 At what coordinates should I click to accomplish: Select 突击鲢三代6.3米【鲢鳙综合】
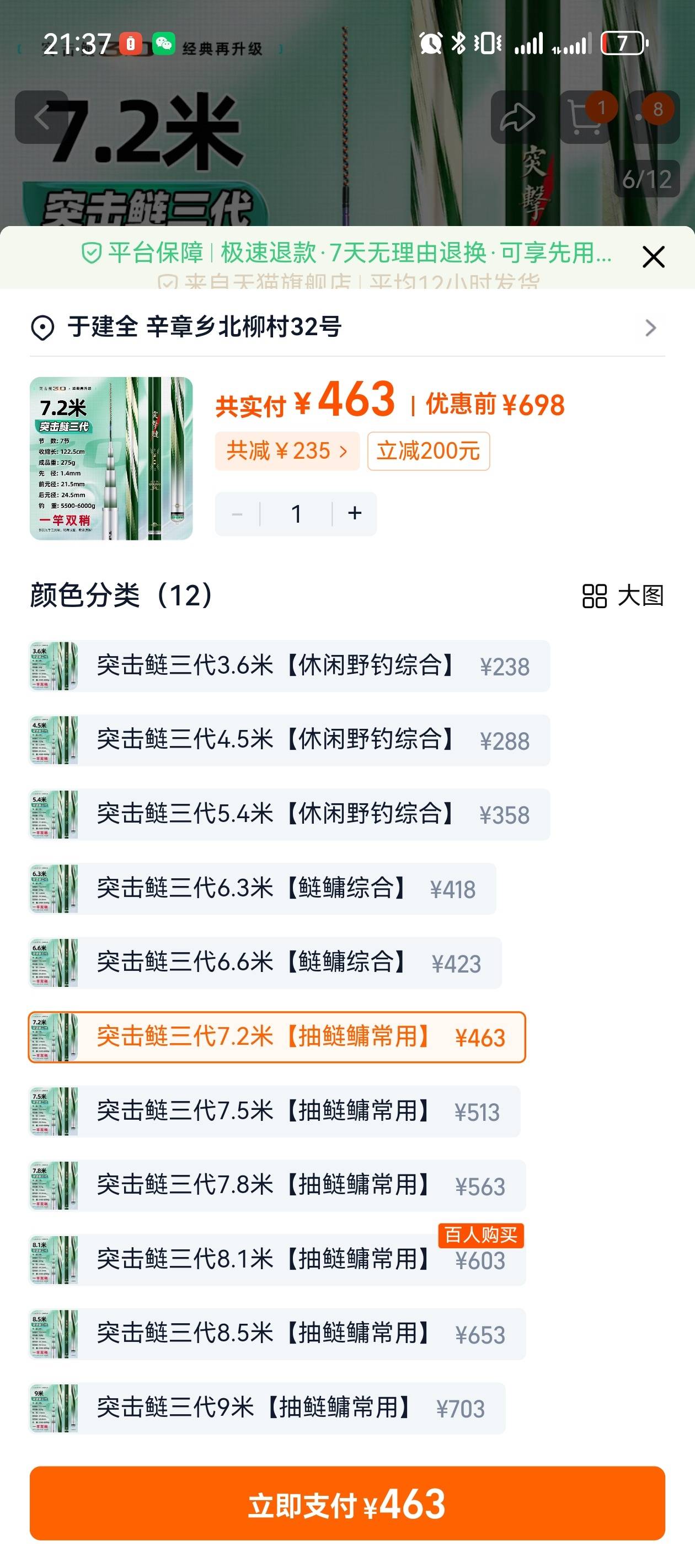[x=263, y=889]
